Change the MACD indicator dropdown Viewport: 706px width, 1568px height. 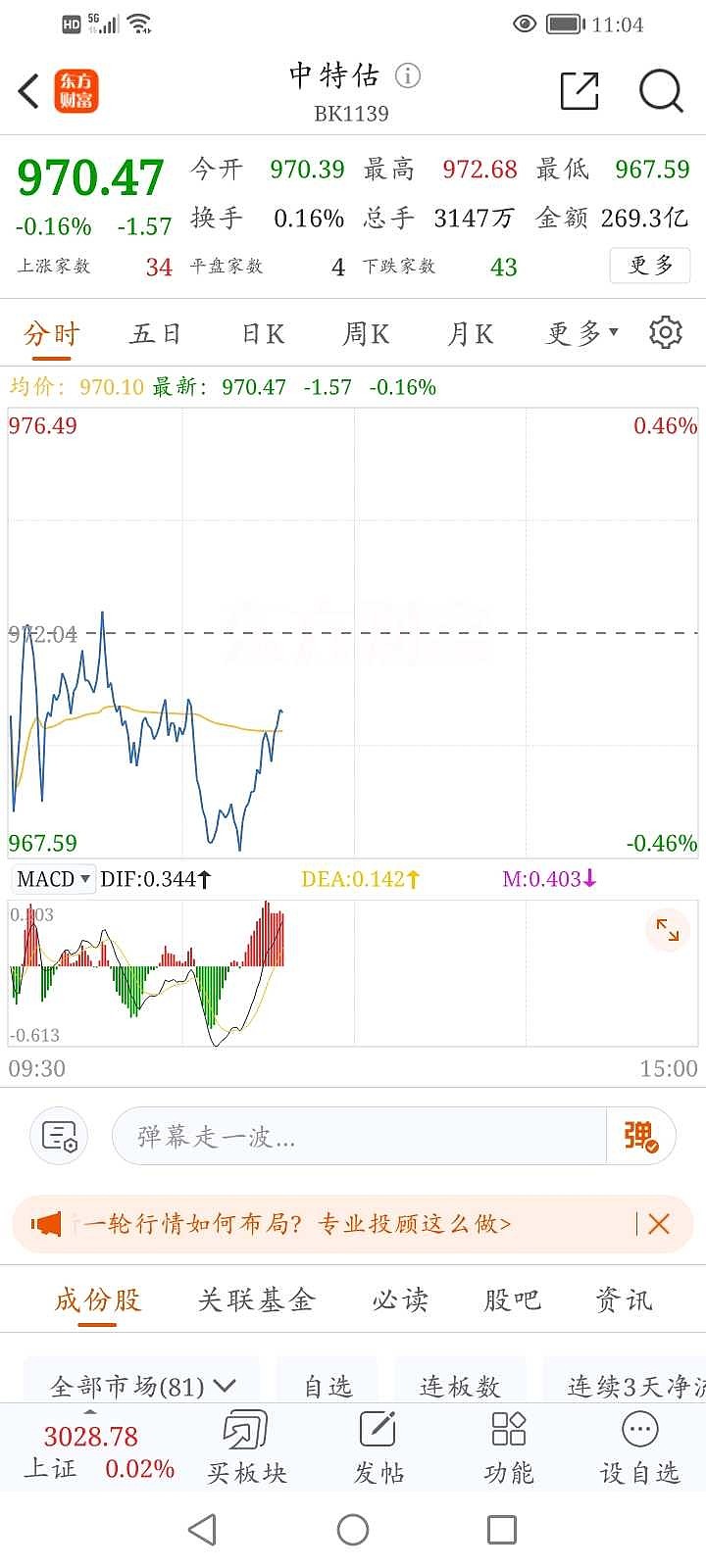point(53,879)
